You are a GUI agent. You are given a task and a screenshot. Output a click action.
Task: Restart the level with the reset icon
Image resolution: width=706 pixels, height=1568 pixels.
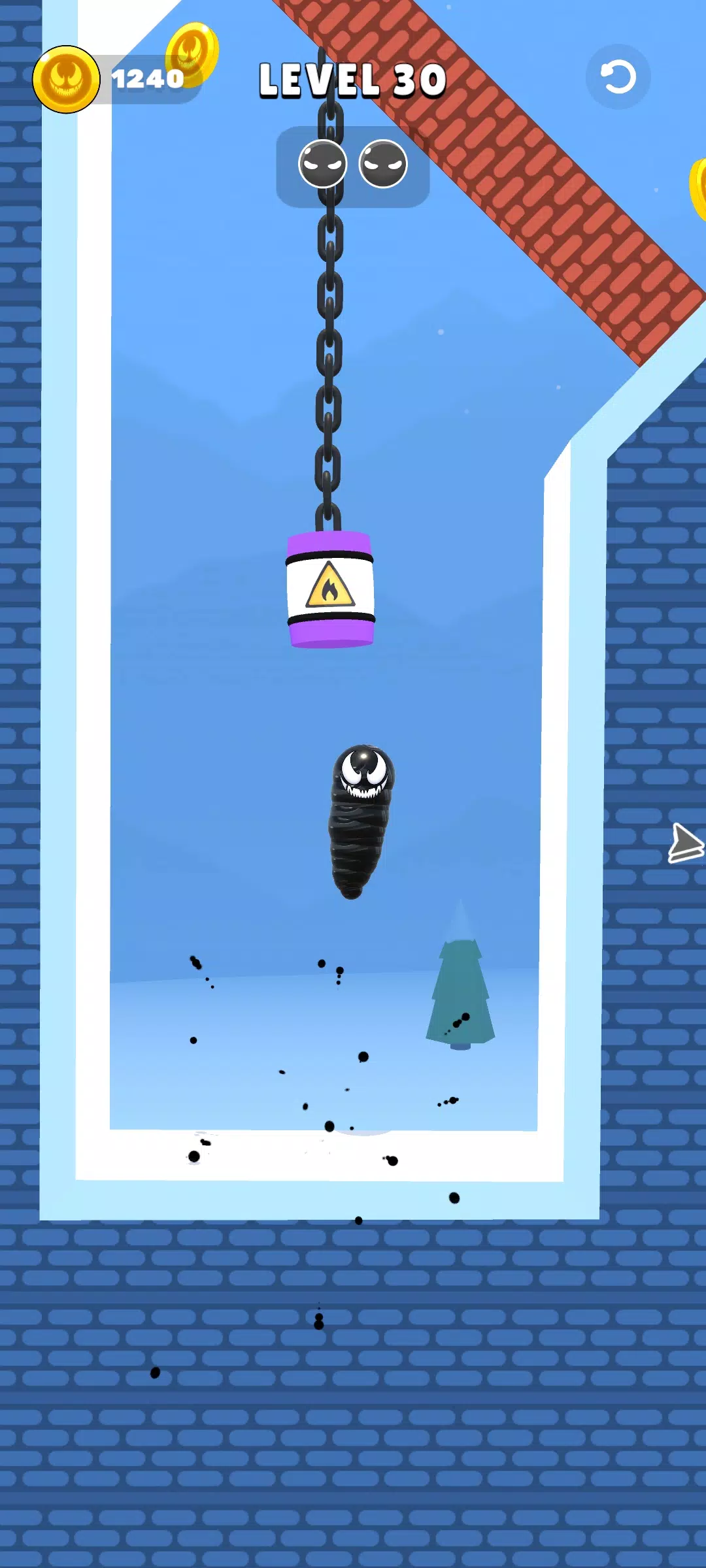(618, 77)
